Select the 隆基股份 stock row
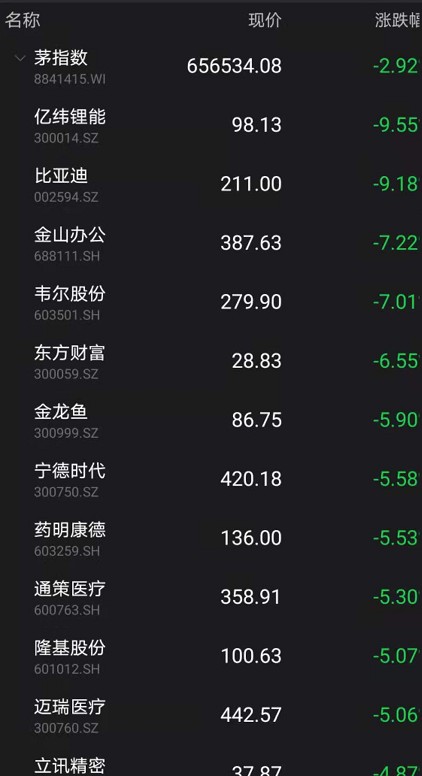Viewport: 422px width, 776px height. coord(211,655)
